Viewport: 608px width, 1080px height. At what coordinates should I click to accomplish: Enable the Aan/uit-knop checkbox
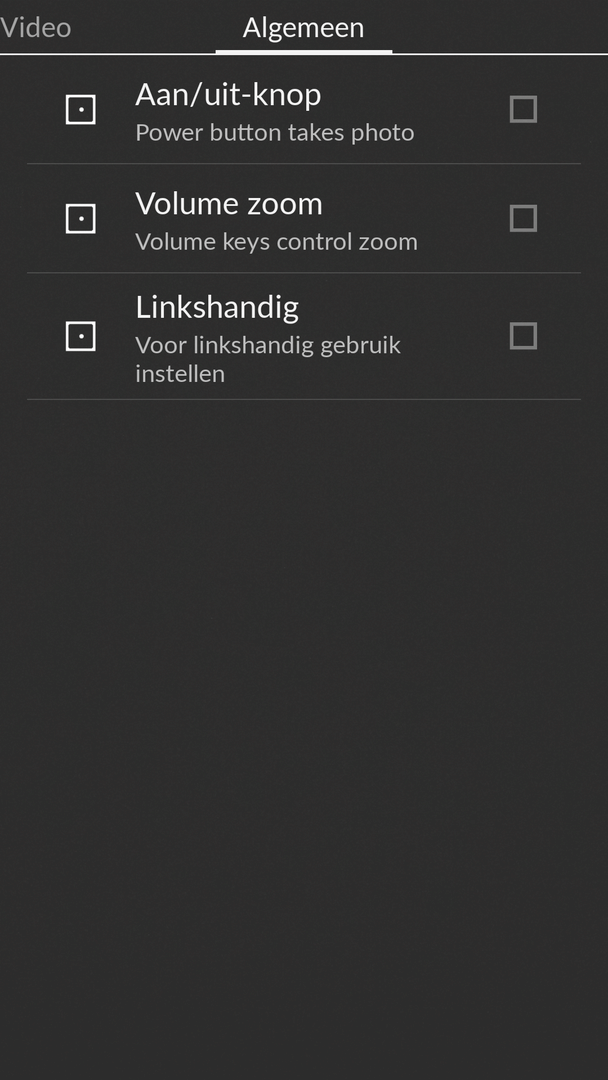pos(523,110)
